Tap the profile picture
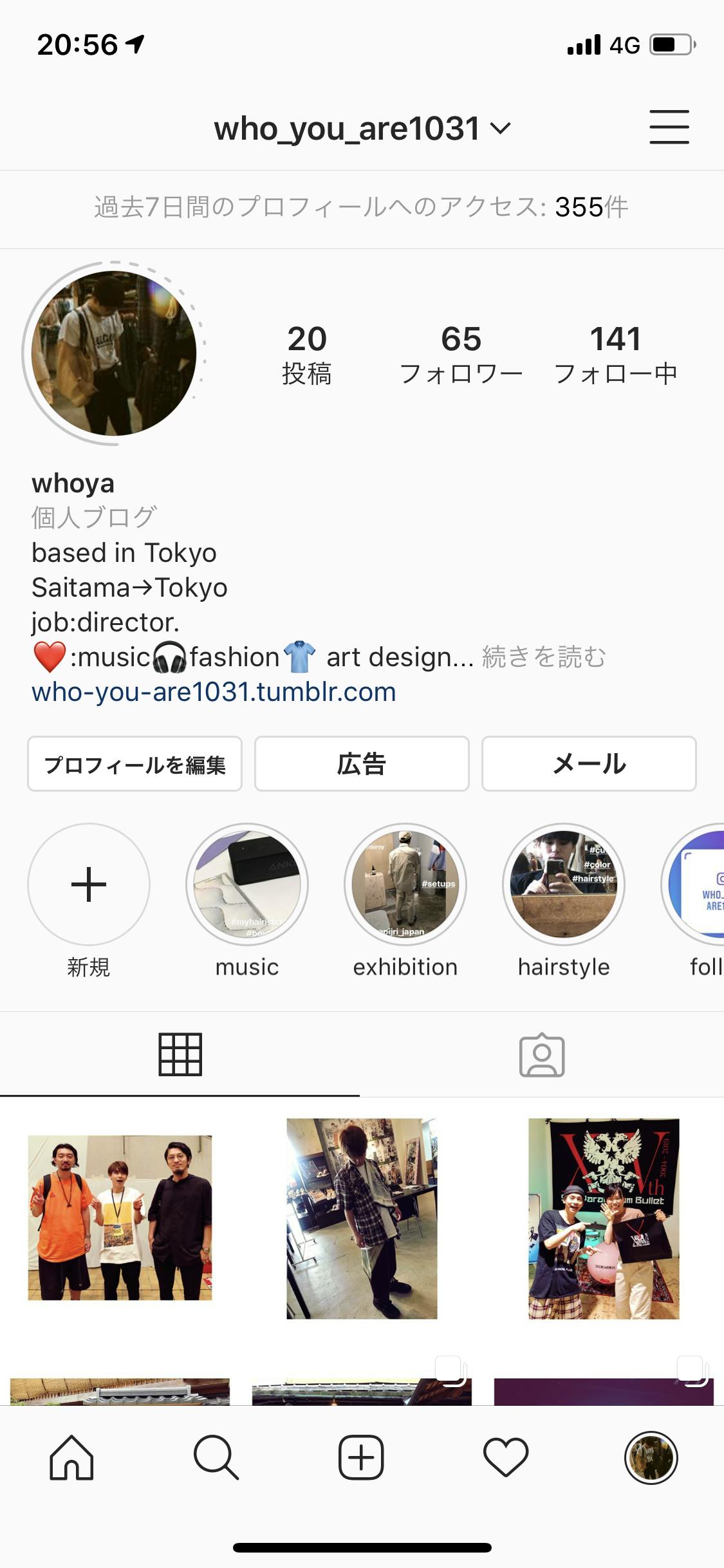This screenshot has height=1568, width=724. [x=114, y=353]
